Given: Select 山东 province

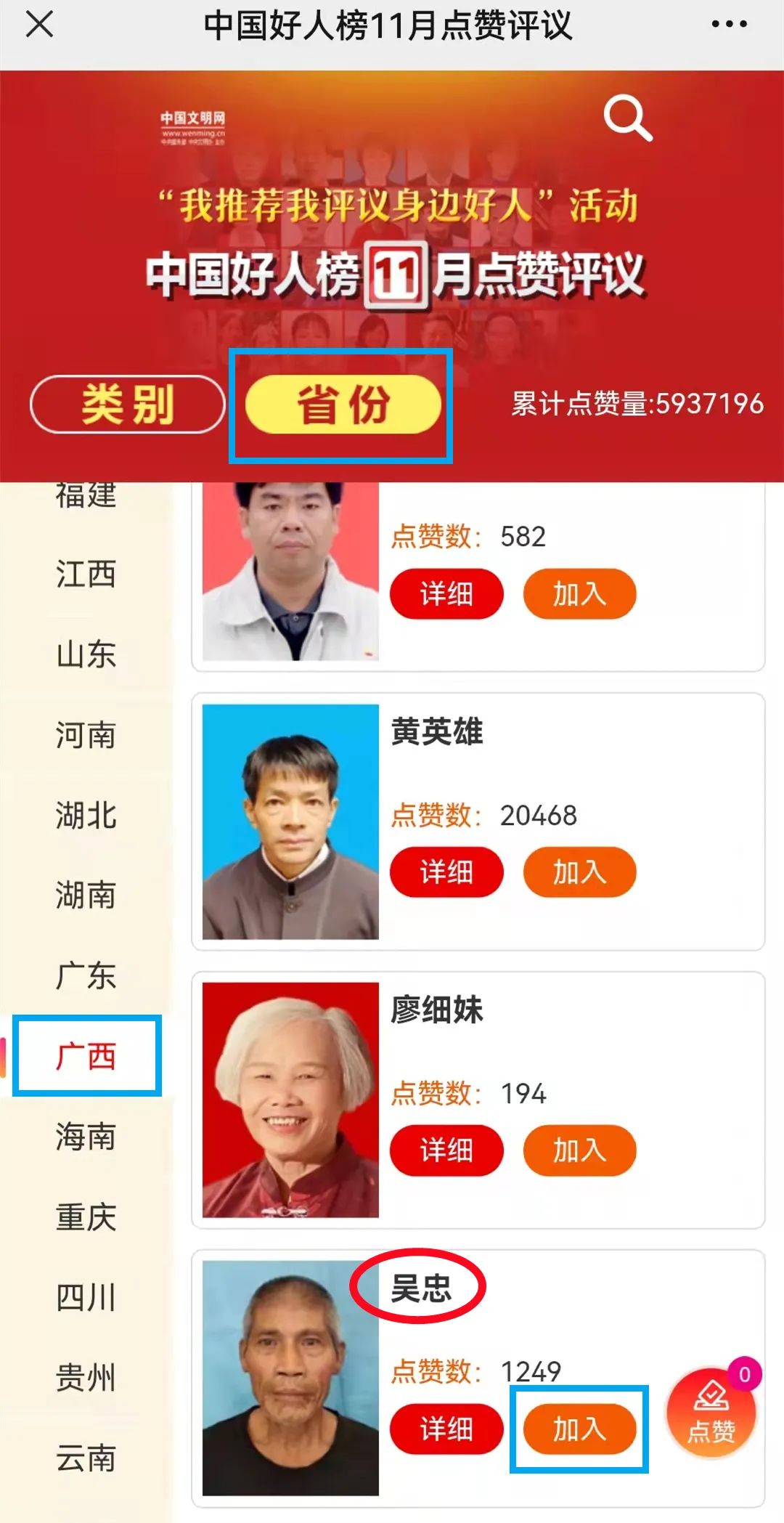Looking at the screenshot, I should pyautogui.click(x=86, y=654).
